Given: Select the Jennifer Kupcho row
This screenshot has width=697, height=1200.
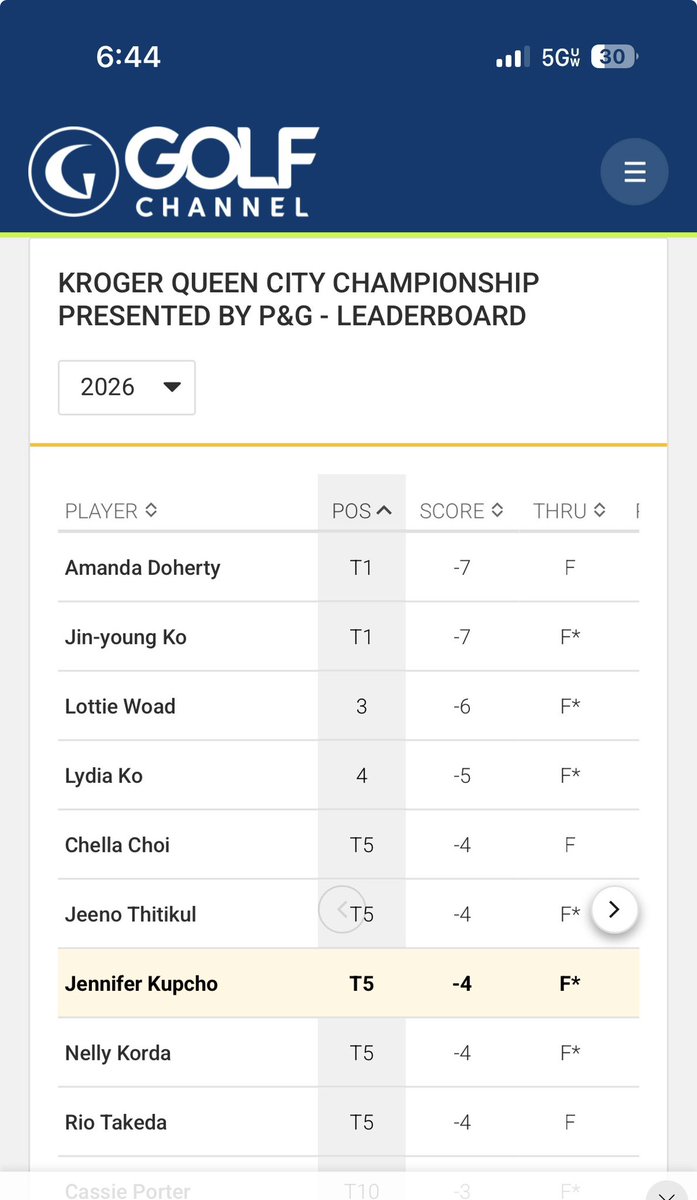Looking at the screenshot, I should point(348,984).
